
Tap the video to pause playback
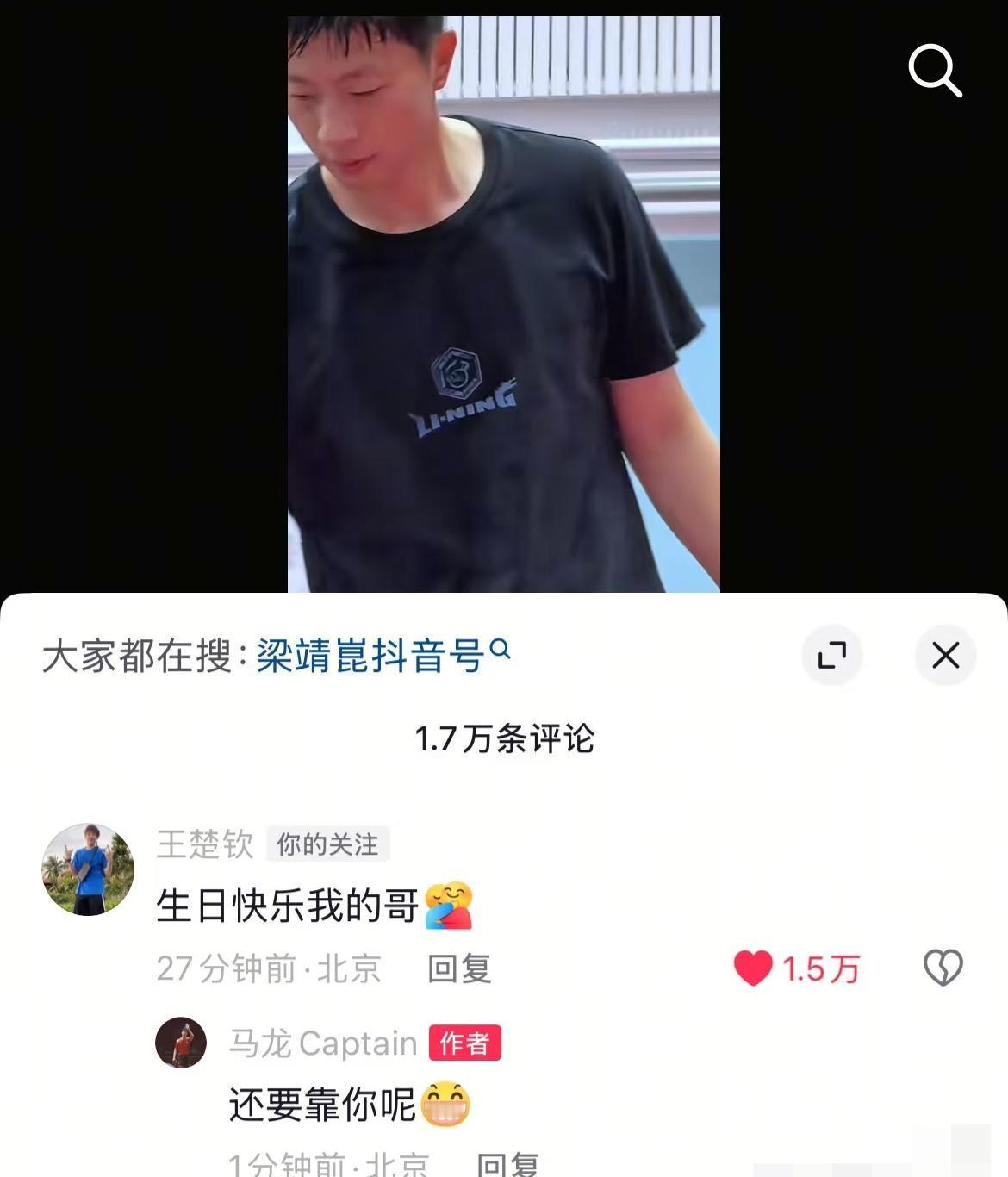pyautogui.click(x=503, y=302)
